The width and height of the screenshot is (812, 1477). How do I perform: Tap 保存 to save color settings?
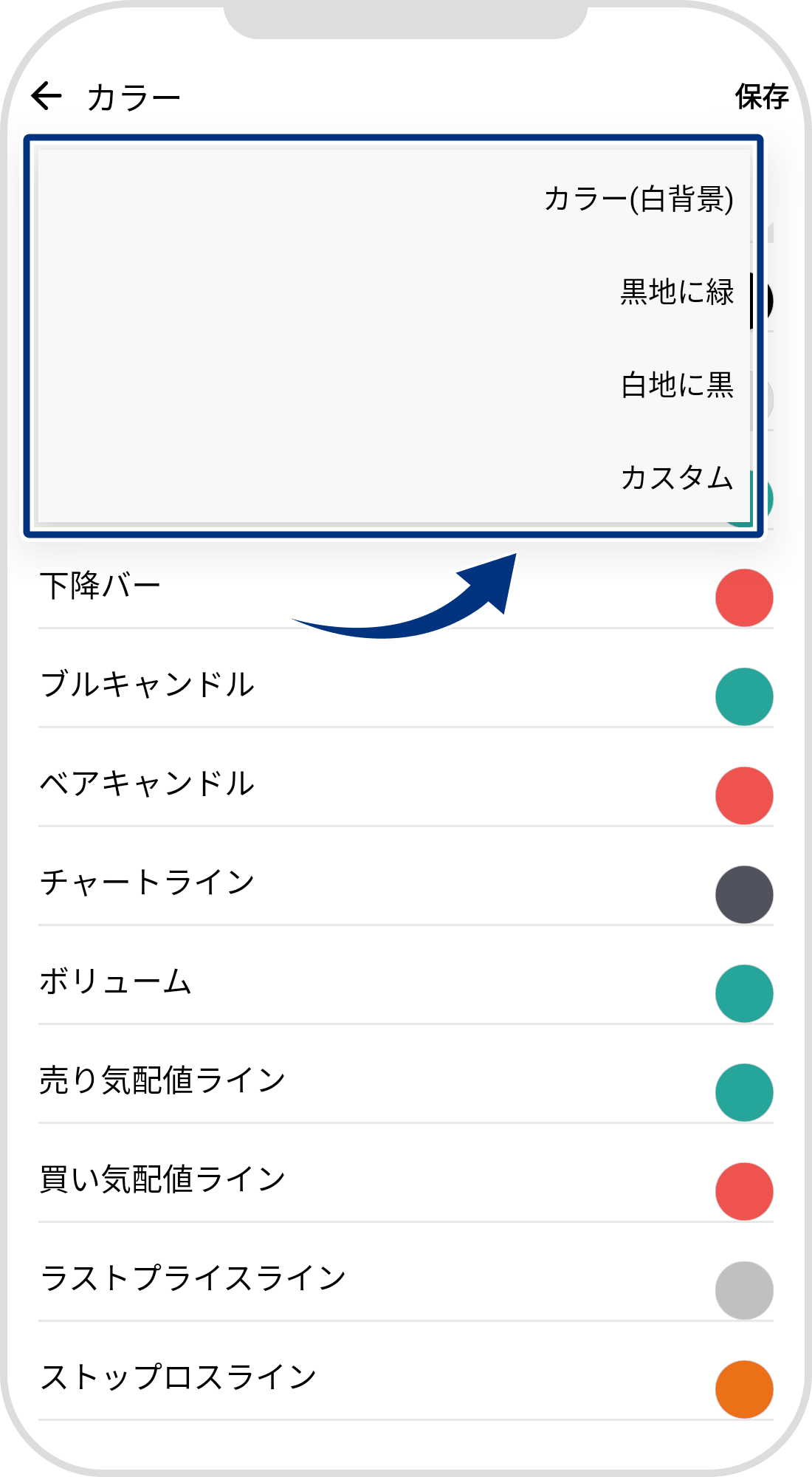click(763, 96)
